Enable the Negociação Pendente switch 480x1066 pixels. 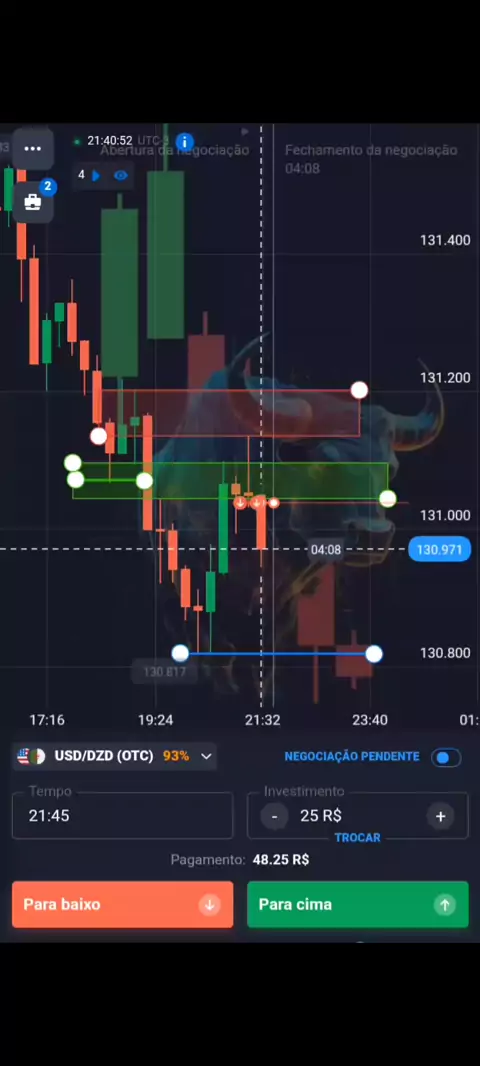click(446, 757)
